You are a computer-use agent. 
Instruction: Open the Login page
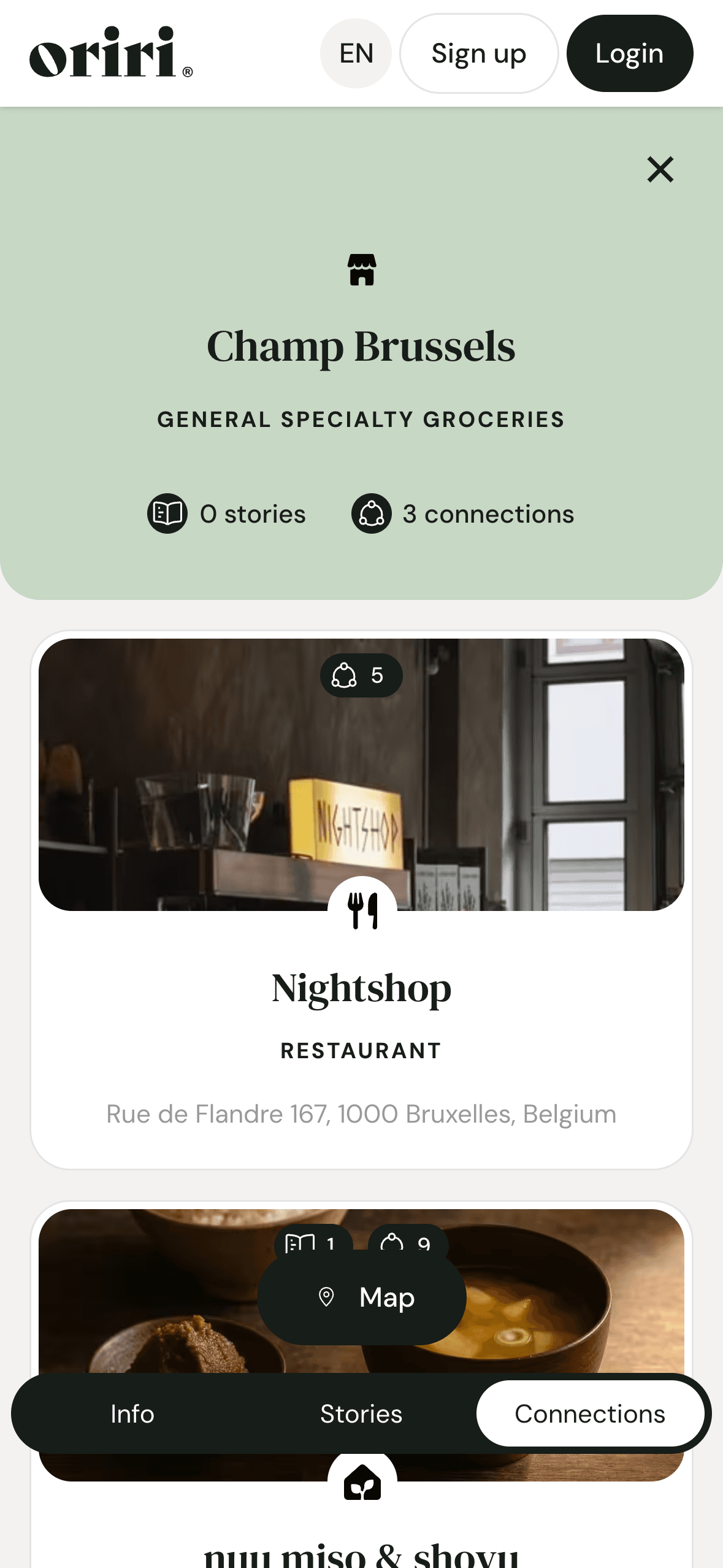[x=629, y=53]
